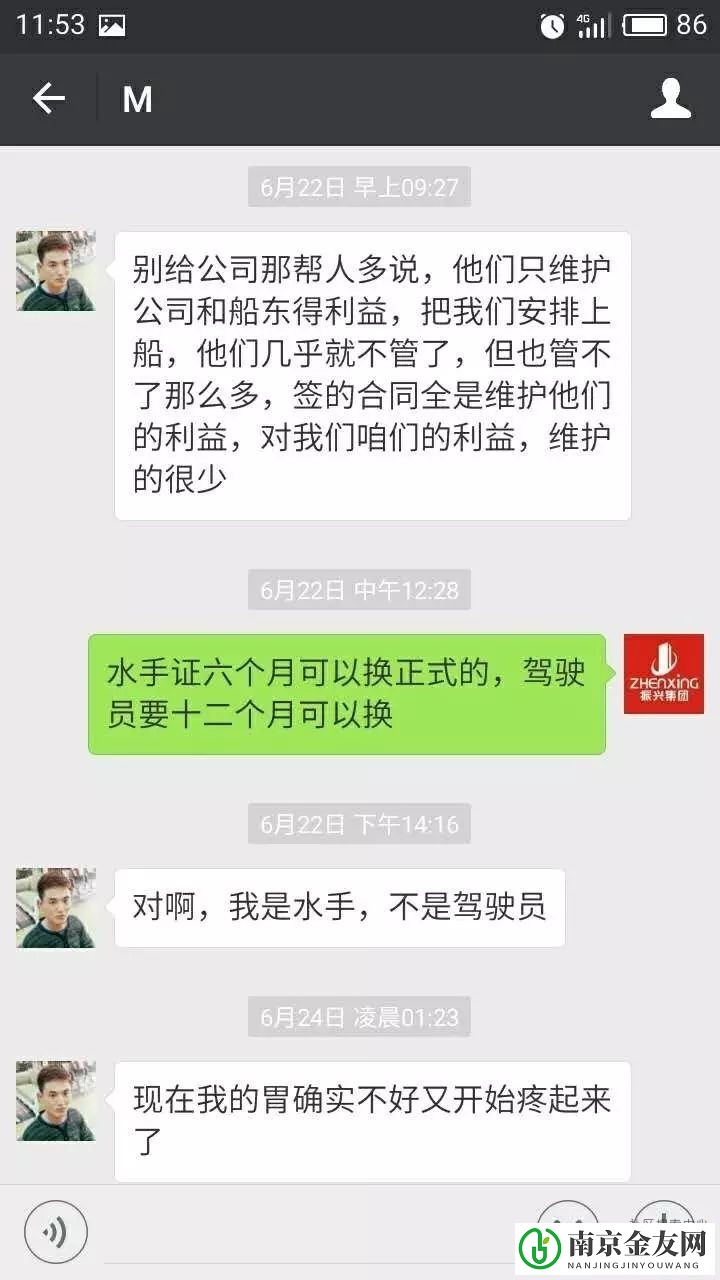The height and width of the screenshot is (1280, 720).
Task: Open avatar next to the 别给公司那帮人多说 message
Action: (x=56, y=271)
